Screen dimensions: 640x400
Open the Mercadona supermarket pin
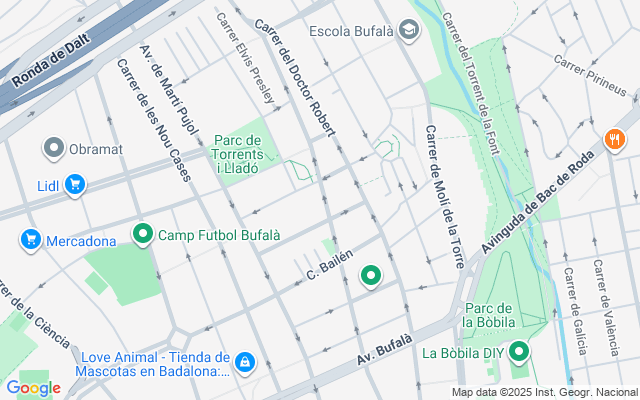click(31, 240)
